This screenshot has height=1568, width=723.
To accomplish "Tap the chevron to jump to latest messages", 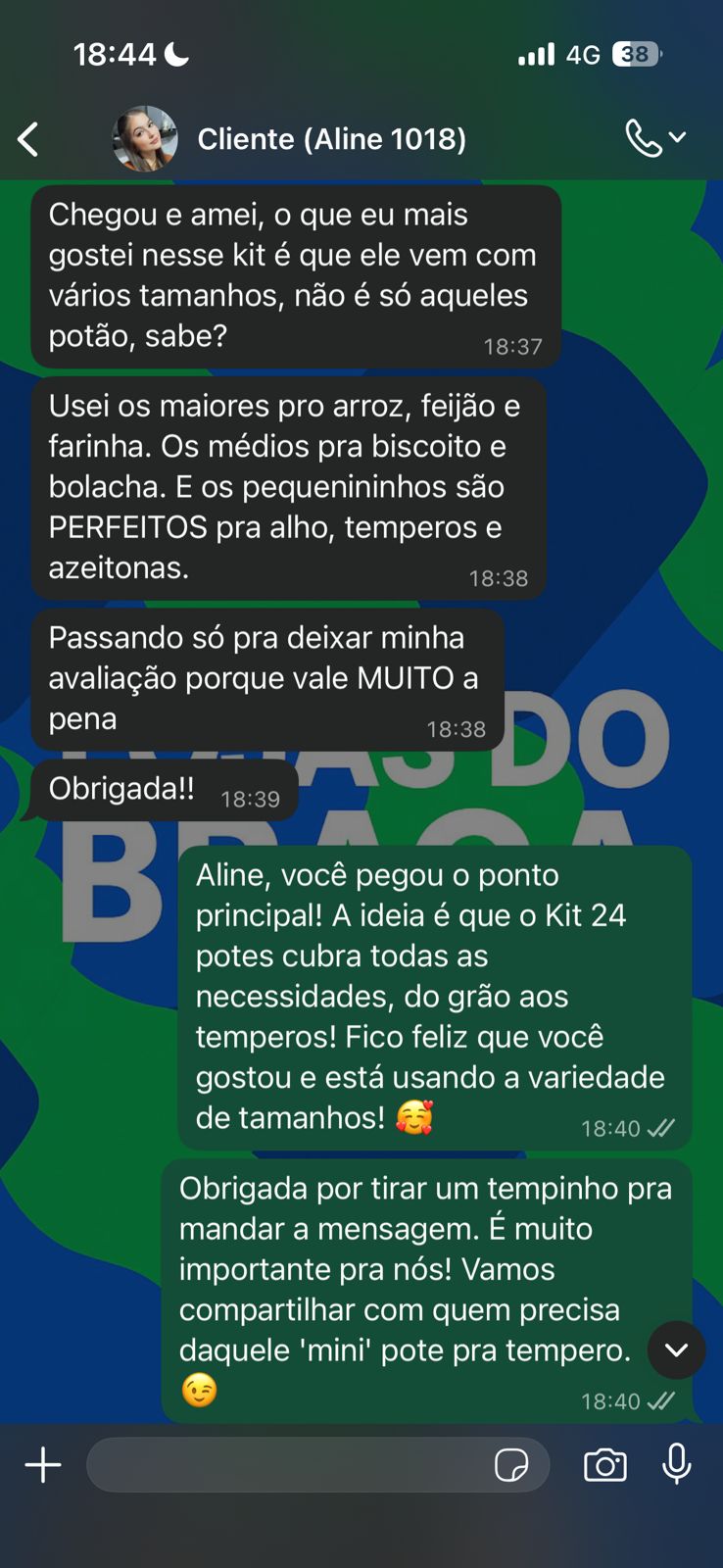I will pos(675,1349).
